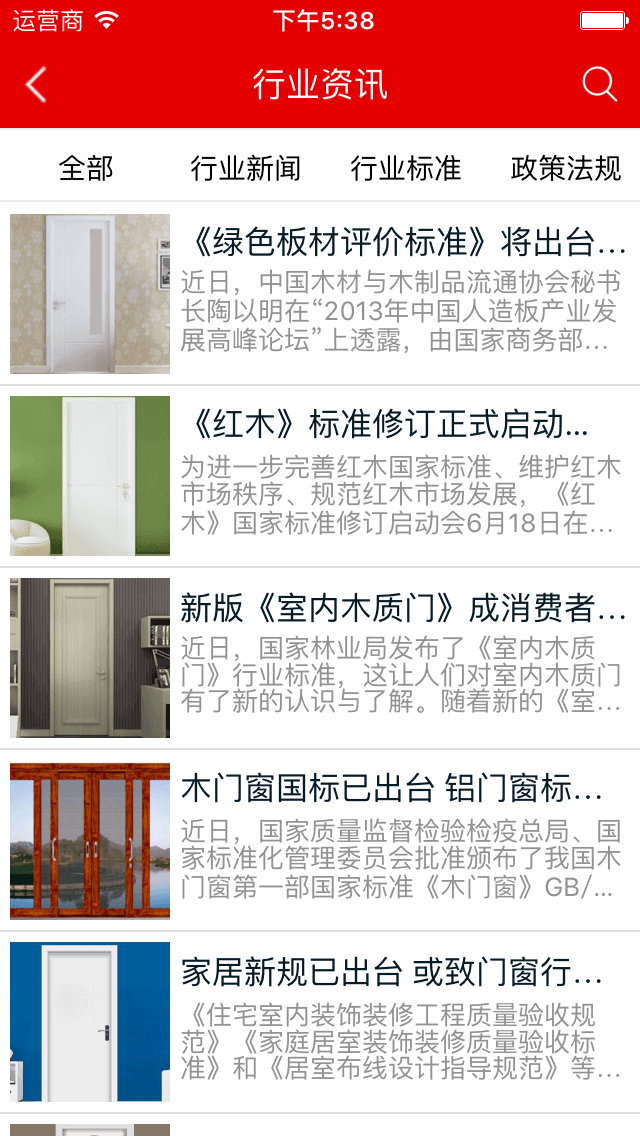Image resolution: width=640 pixels, height=1136 pixels.
Task: Open the article 《绿色板材评价标准》将出台
Action: click(x=403, y=242)
